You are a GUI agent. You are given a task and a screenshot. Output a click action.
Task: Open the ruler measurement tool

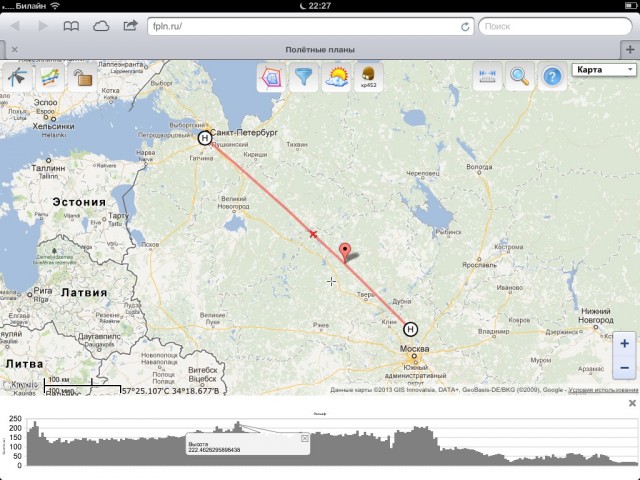coord(487,76)
